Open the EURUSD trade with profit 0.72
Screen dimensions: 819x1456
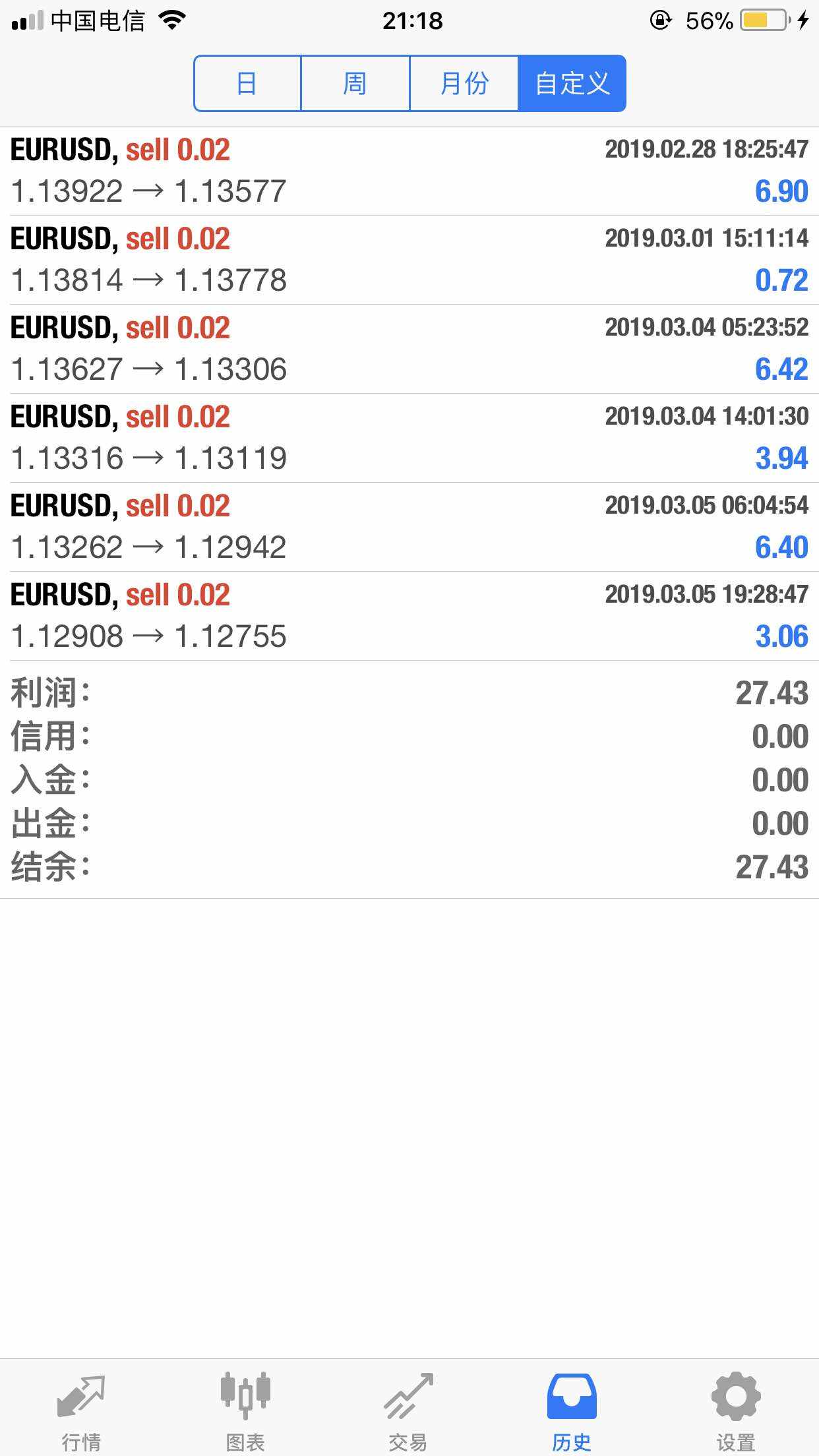(x=409, y=260)
